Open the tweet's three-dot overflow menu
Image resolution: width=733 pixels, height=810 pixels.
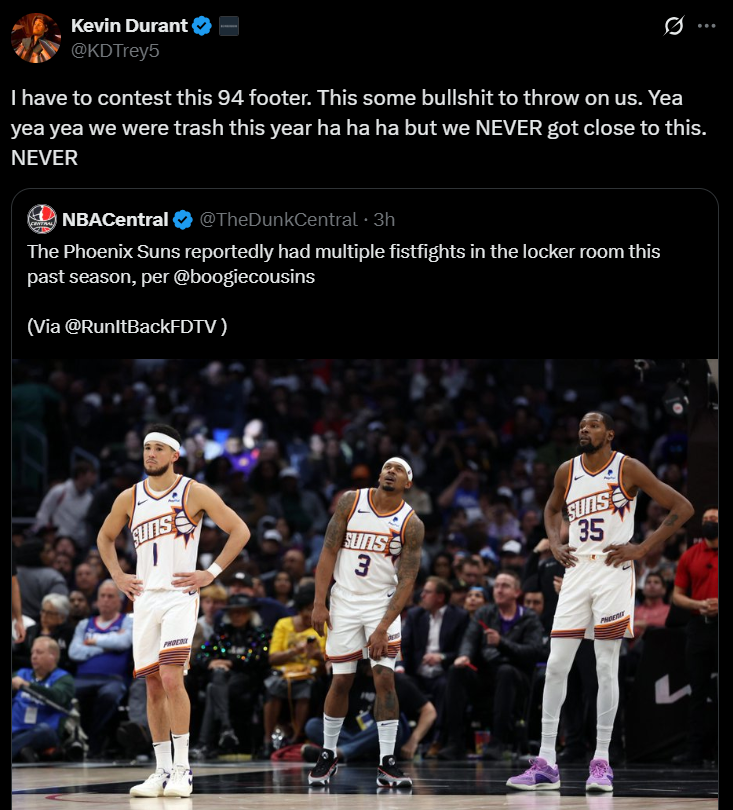[x=706, y=27]
